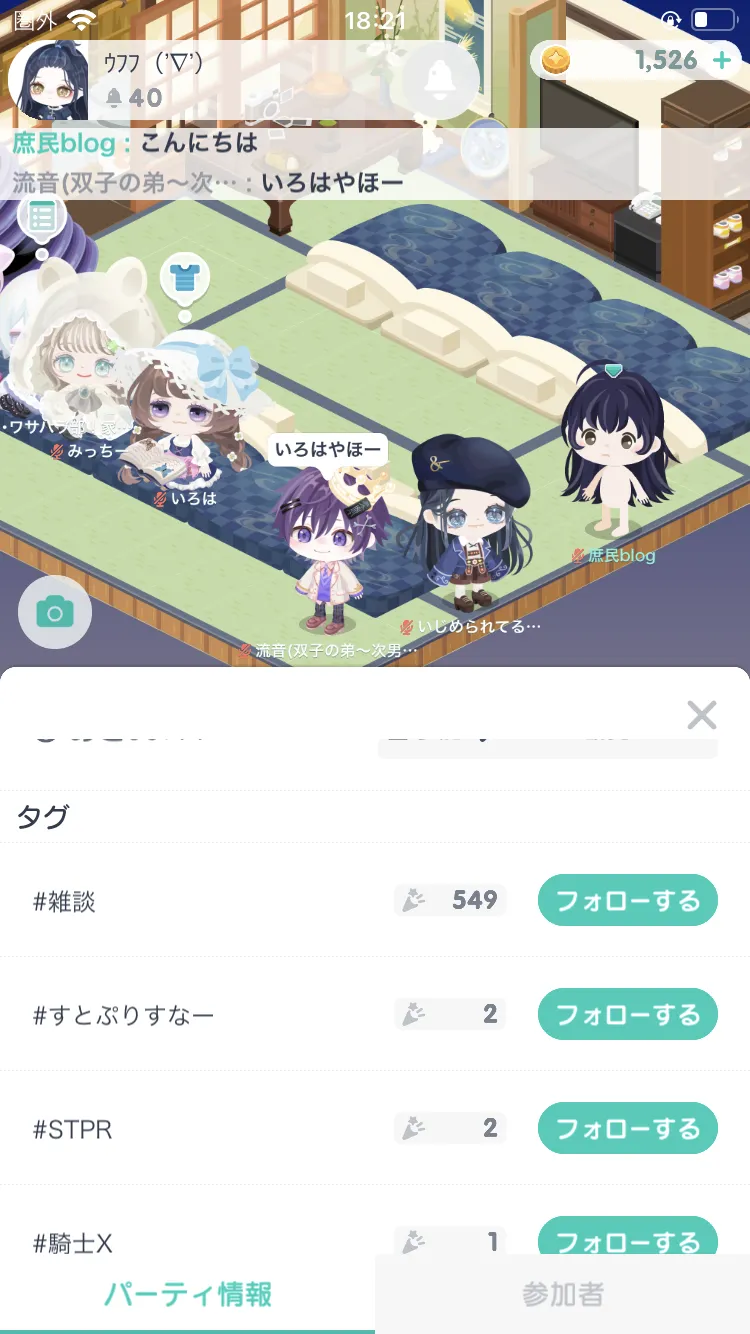
Task: Follow the #騎士X tag
Action: [628, 1237]
